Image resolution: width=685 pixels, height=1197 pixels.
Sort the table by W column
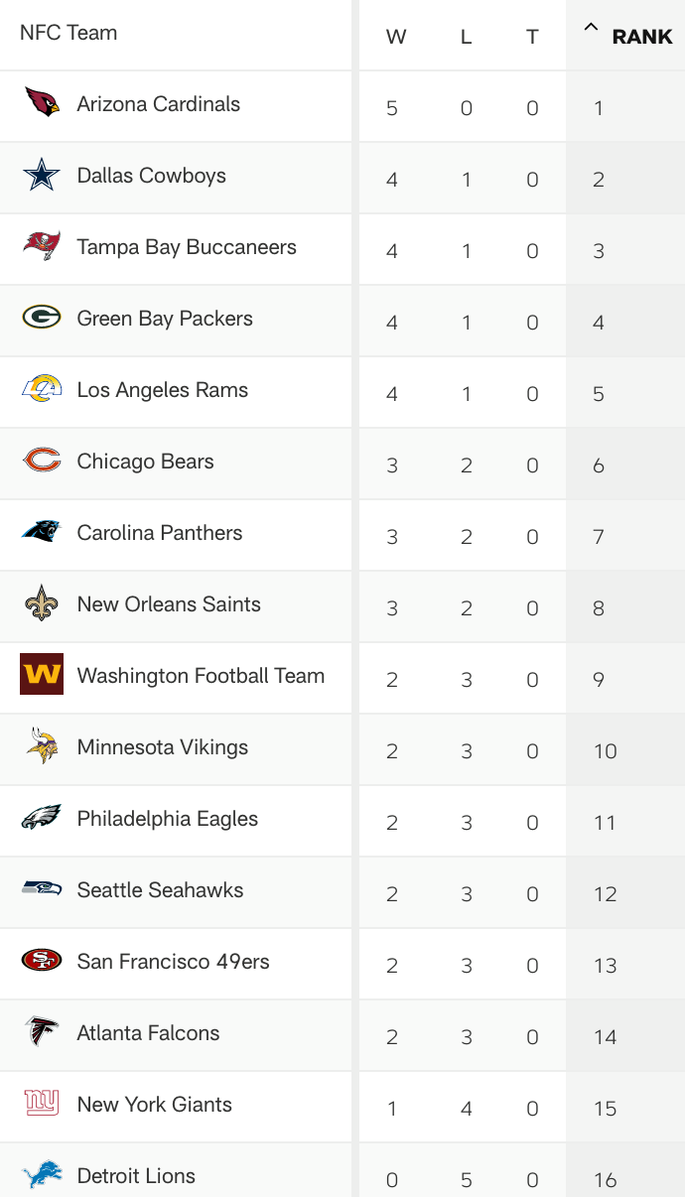pos(396,37)
